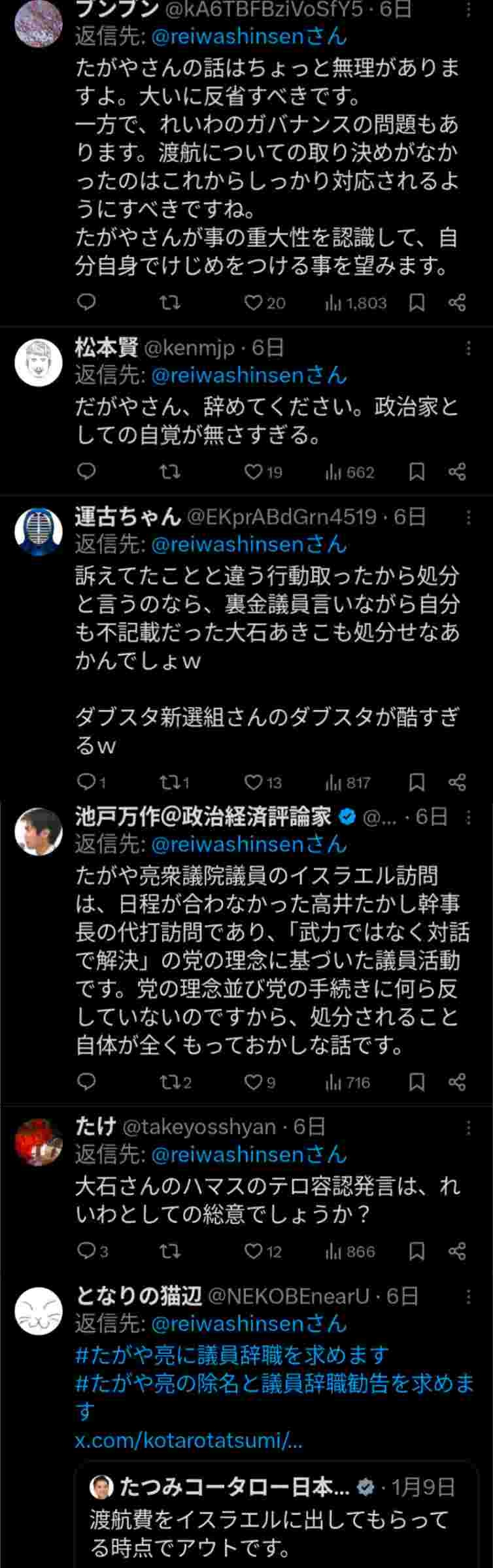
Task: Bookmark the reply by 松本賢
Action: pos(416,472)
